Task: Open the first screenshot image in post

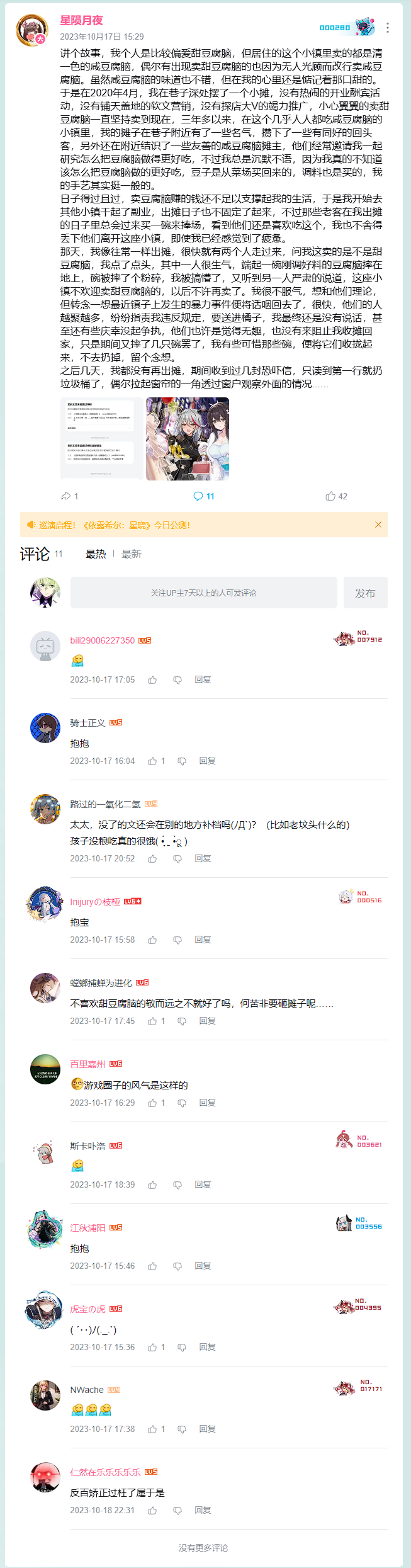Action: [101, 438]
